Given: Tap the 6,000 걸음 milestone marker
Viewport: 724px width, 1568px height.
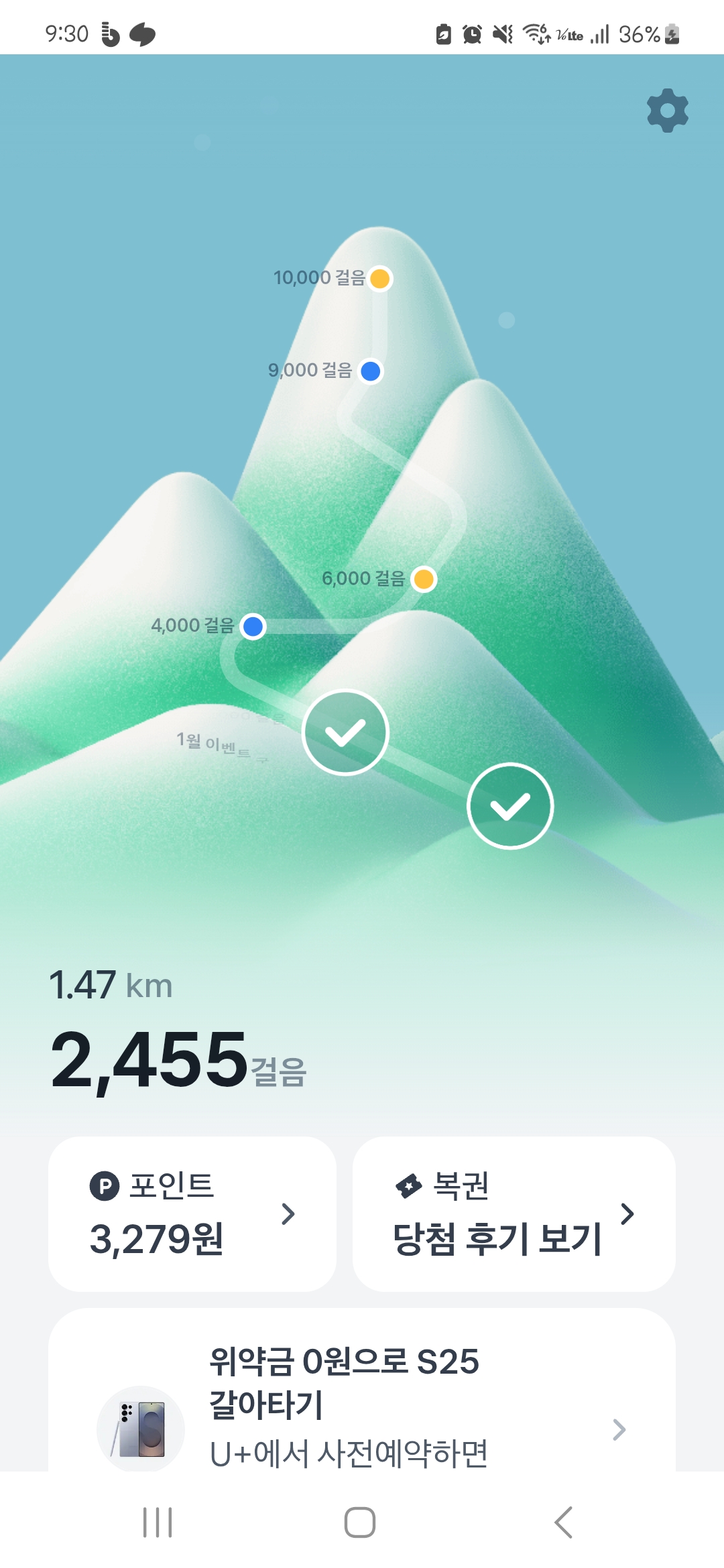Looking at the screenshot, I should [424, 579].
